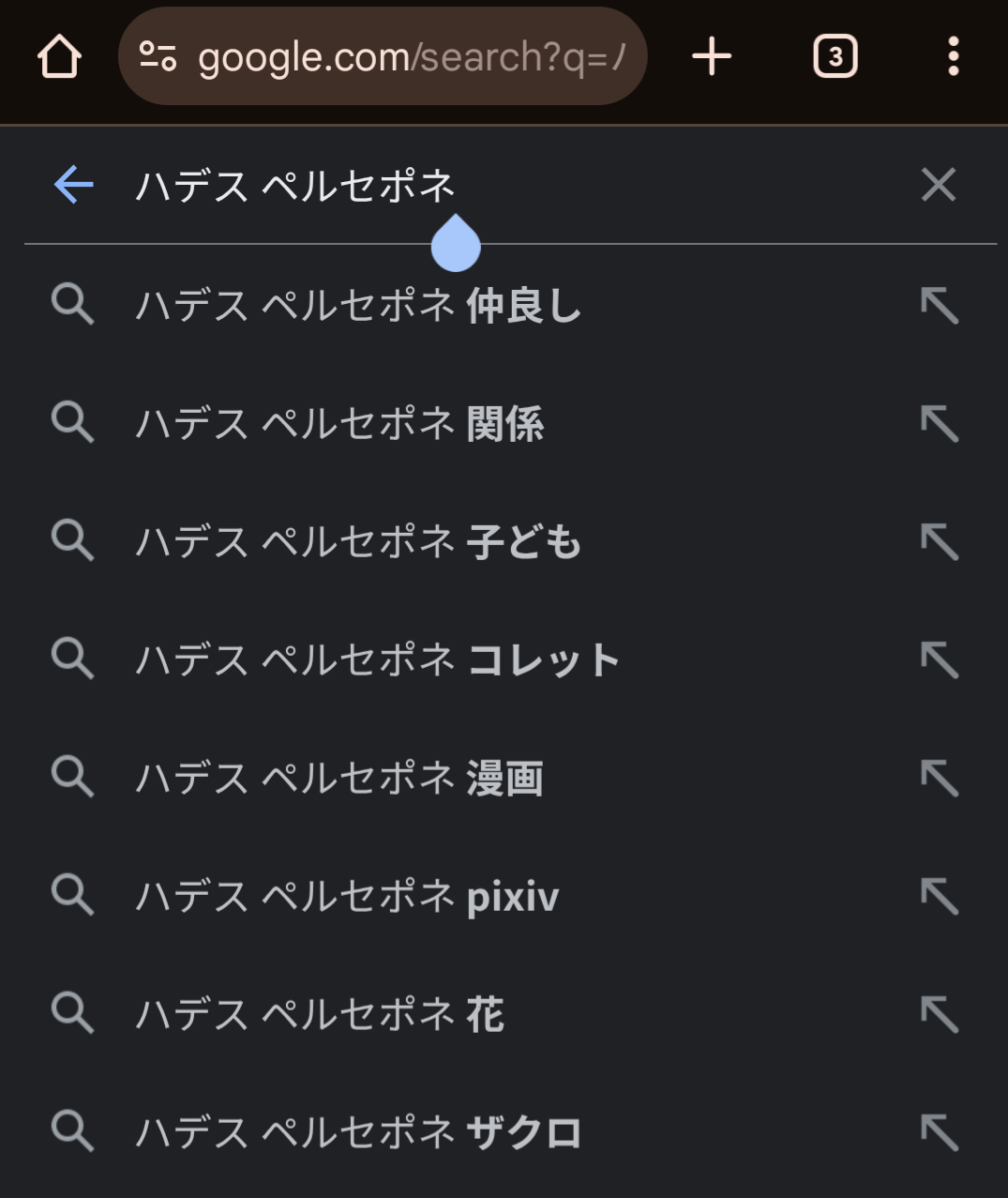Go back from the search suggestions
Image resolution: width=1008 pixels, height=1198 pixels.
[74, 185]
